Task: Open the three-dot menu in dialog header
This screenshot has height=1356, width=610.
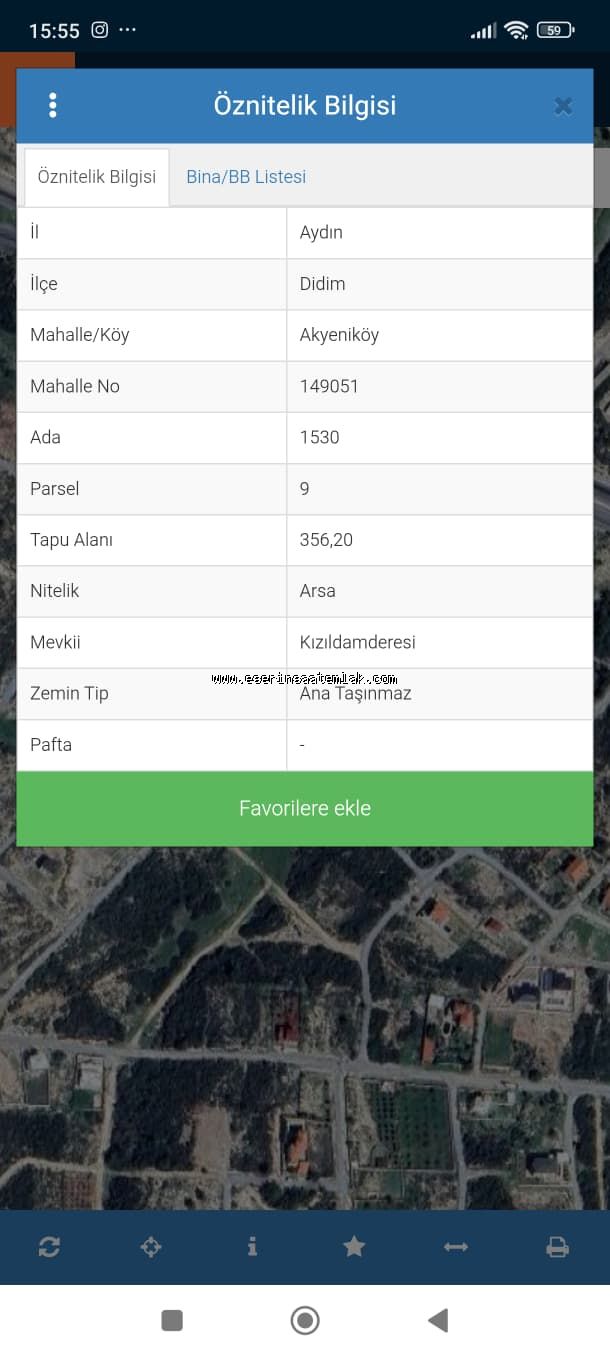Action: 53,105
